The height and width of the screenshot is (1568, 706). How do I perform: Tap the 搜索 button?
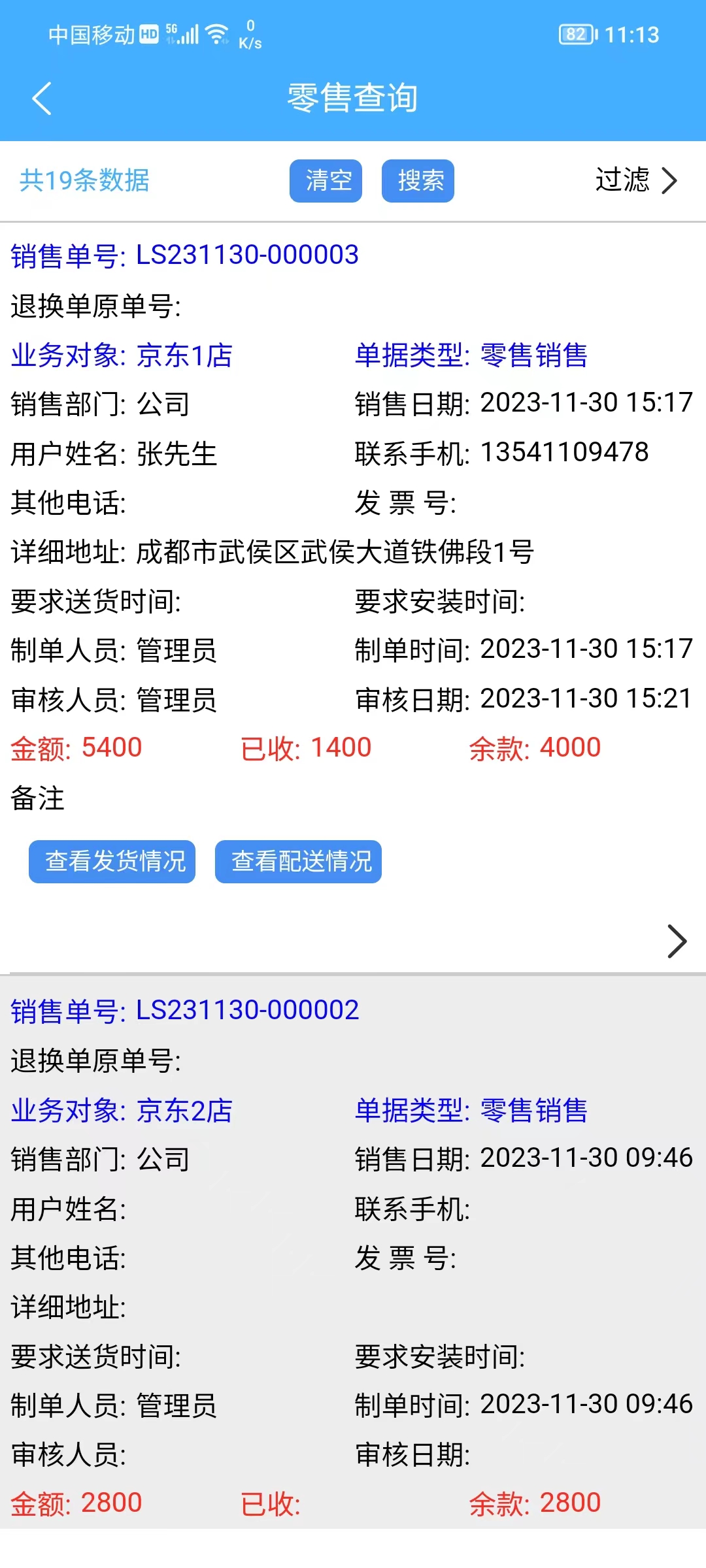click(x=418, y=181)
